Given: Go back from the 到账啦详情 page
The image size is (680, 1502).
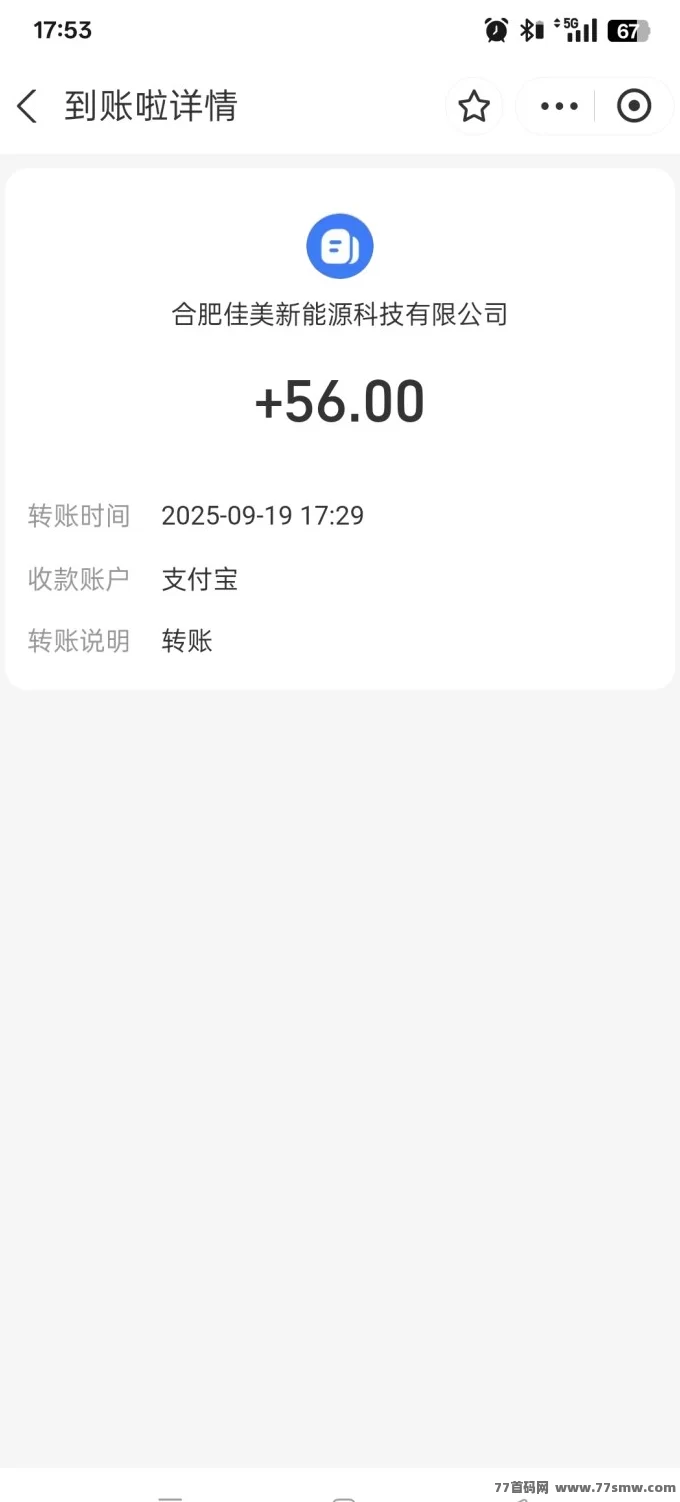Looking at the screenshot, I should (x=27, y=106).
